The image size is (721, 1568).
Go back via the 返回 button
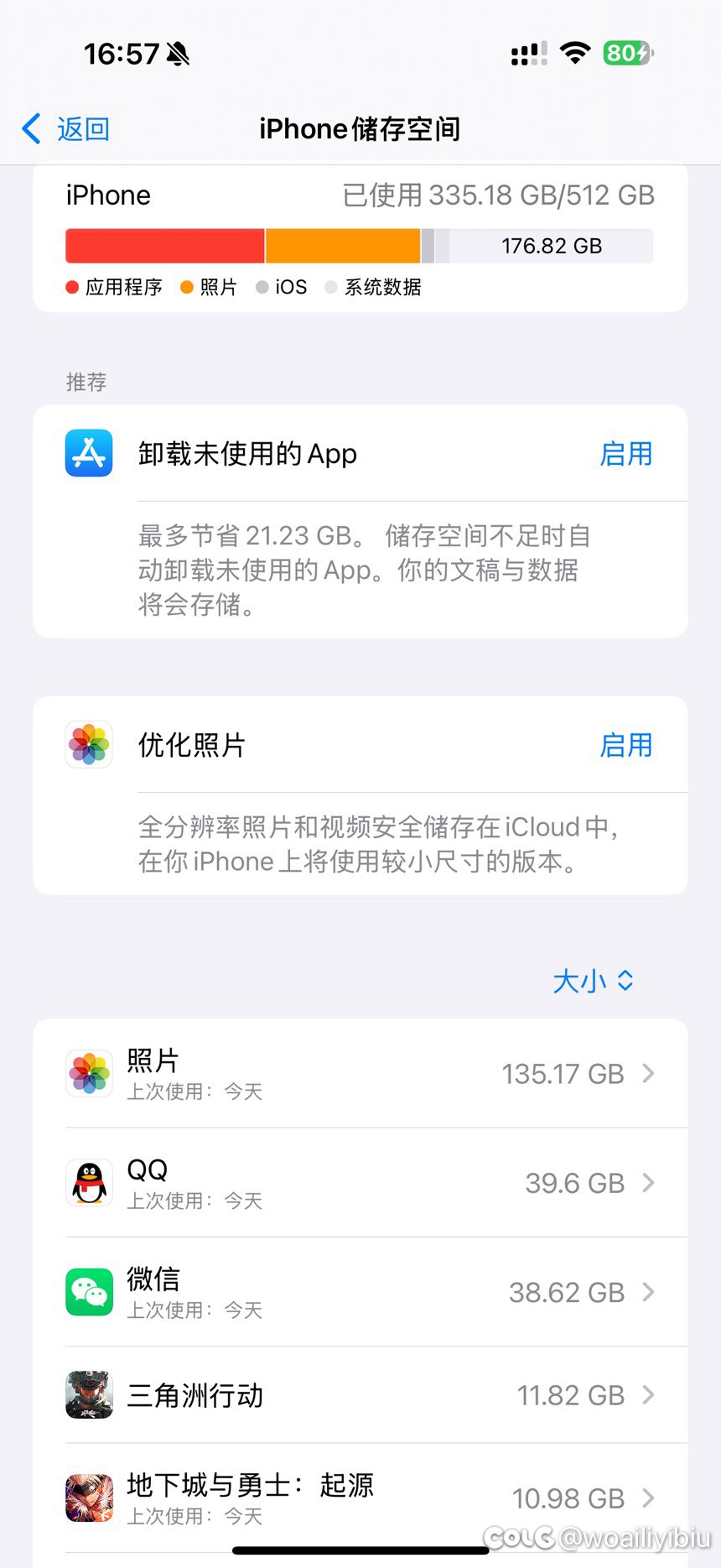tap(65, 129)
